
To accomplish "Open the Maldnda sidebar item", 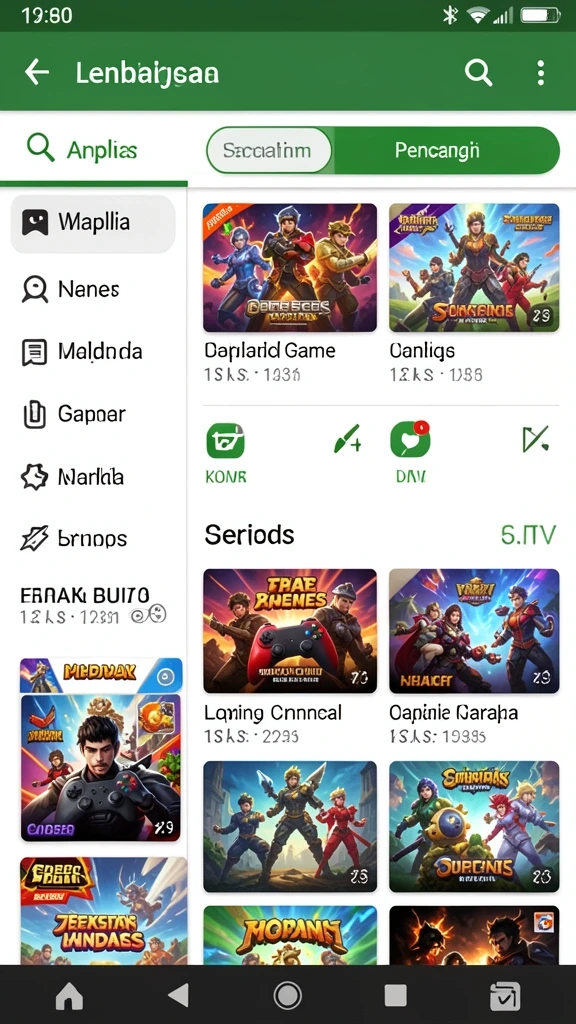I will coord(93,352).
